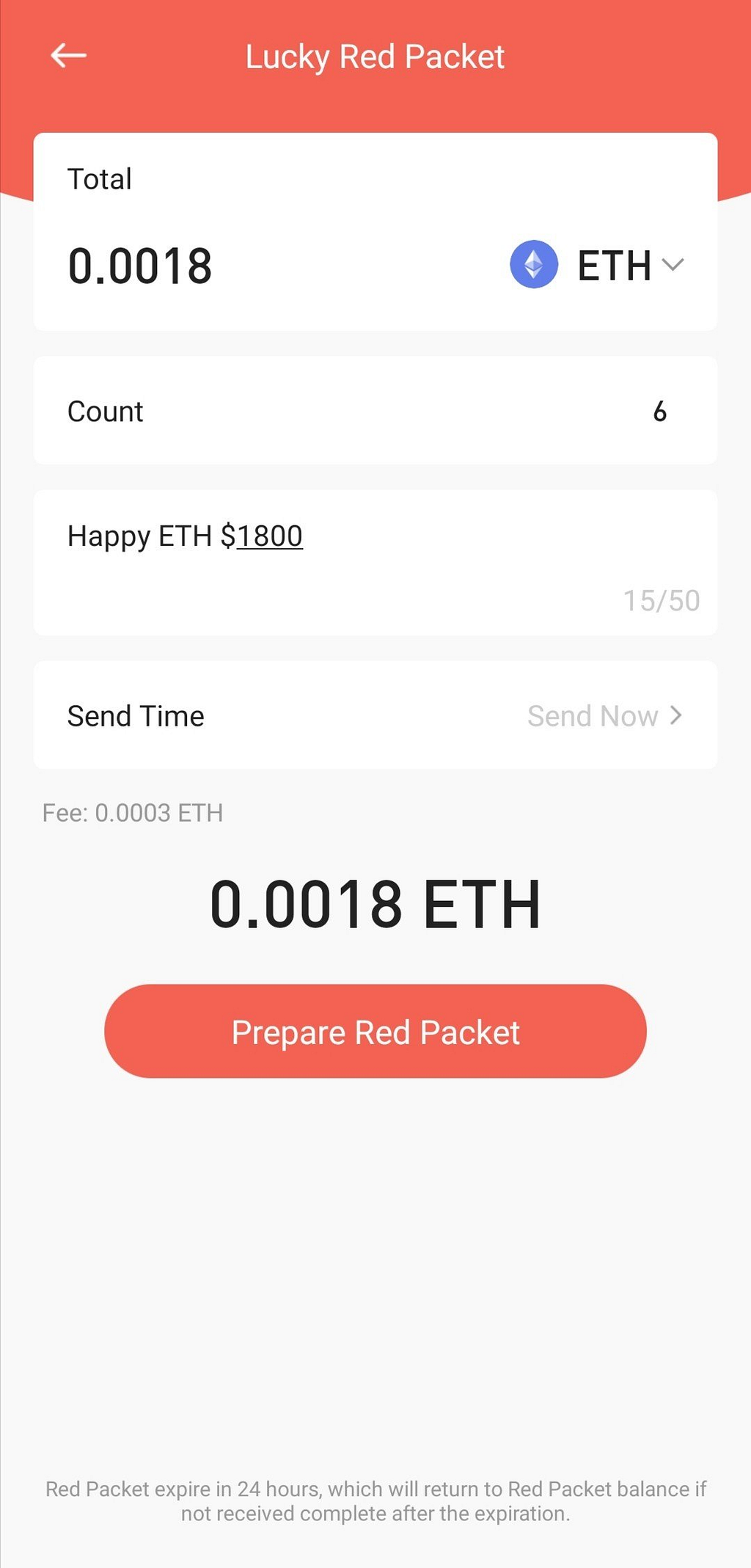
Task: Open Send Time options
Action: click(604, 716)
